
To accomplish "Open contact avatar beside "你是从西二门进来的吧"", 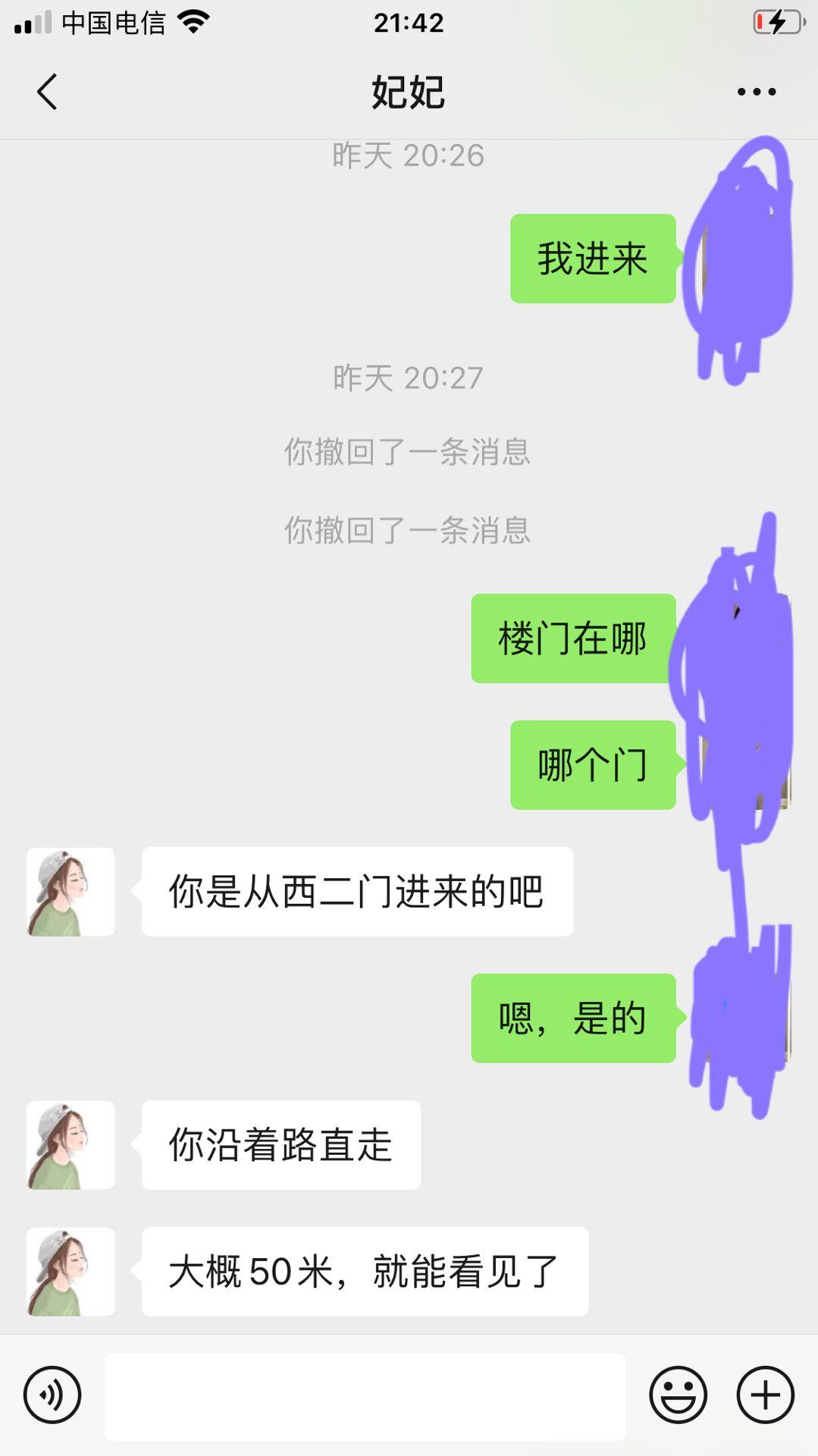I will click(x=71, y=892).
